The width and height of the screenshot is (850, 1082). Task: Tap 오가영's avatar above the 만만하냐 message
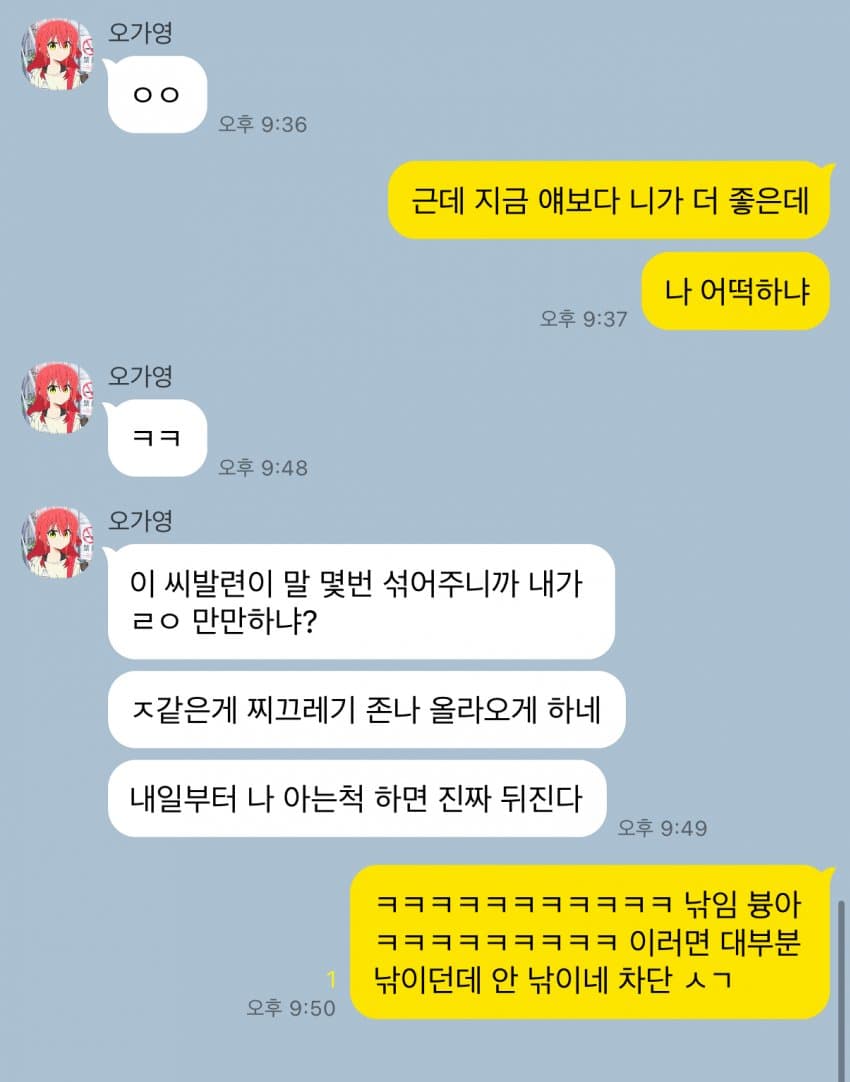[58, 541]
